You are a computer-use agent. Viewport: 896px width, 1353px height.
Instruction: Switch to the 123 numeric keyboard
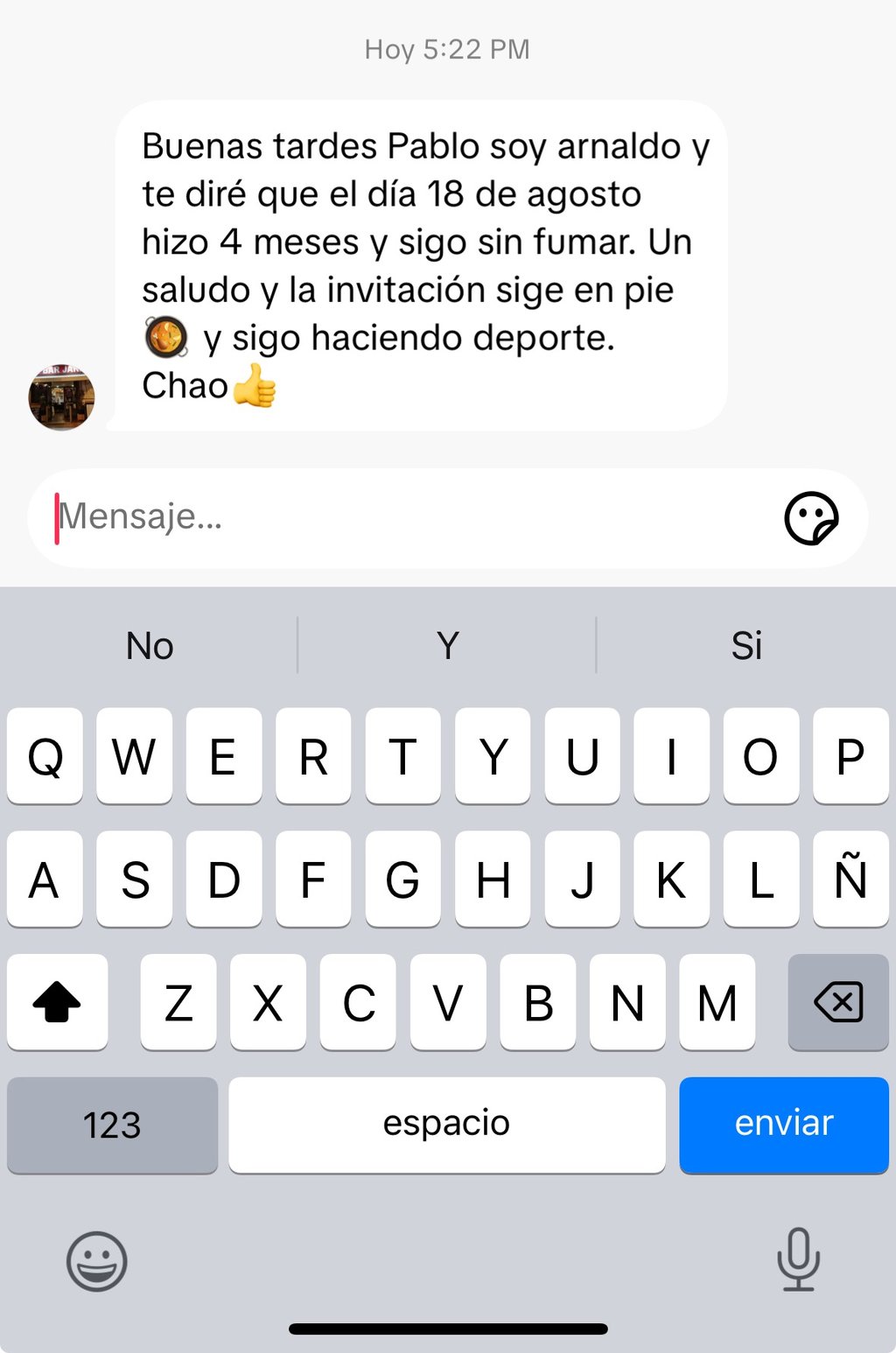pyautogui.click(x=112, y=1124)
